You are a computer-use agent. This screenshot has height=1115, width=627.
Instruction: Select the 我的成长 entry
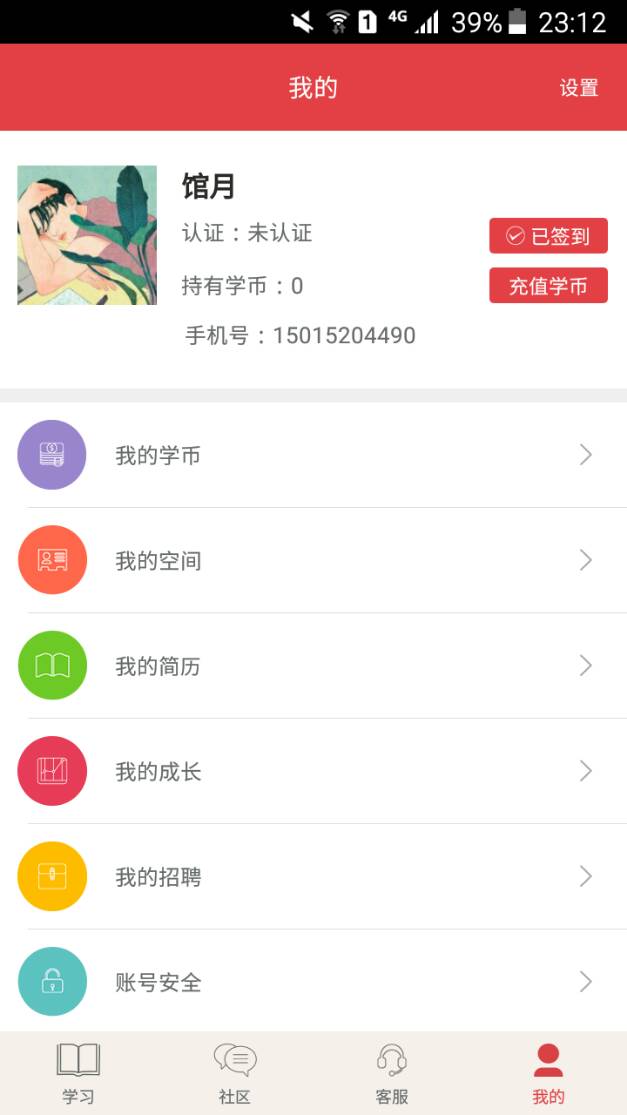point(313,771)
